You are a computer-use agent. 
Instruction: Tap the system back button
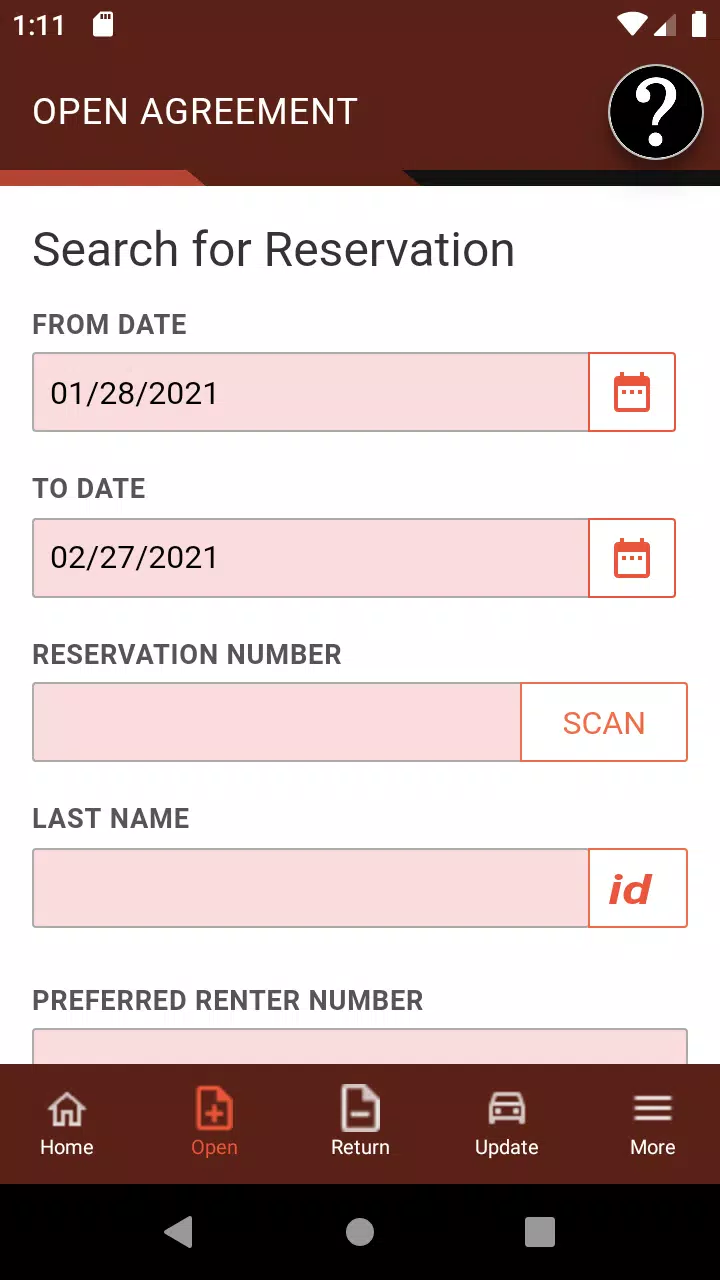179,1232
